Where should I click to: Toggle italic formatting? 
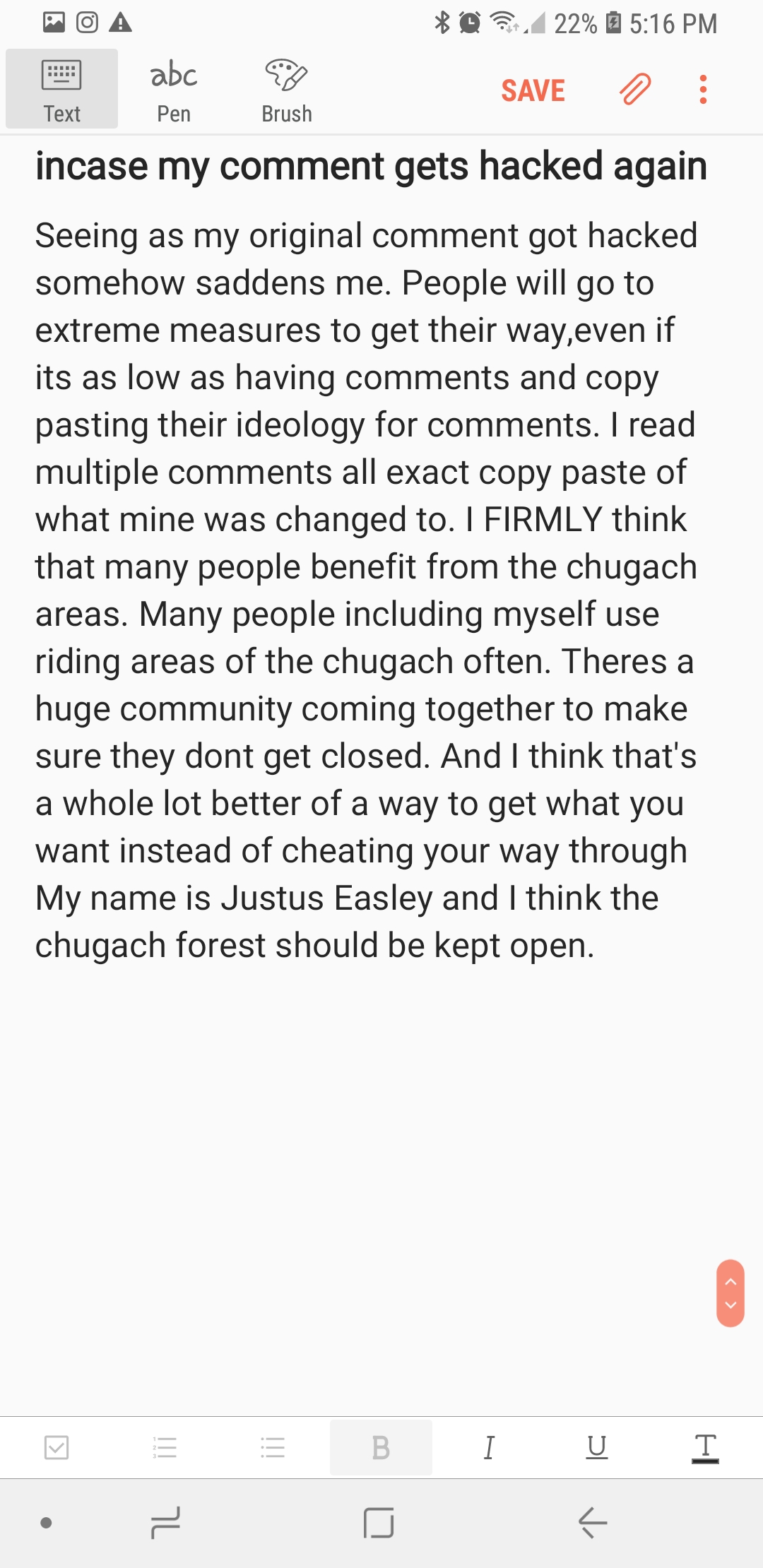click(489, 1447)
